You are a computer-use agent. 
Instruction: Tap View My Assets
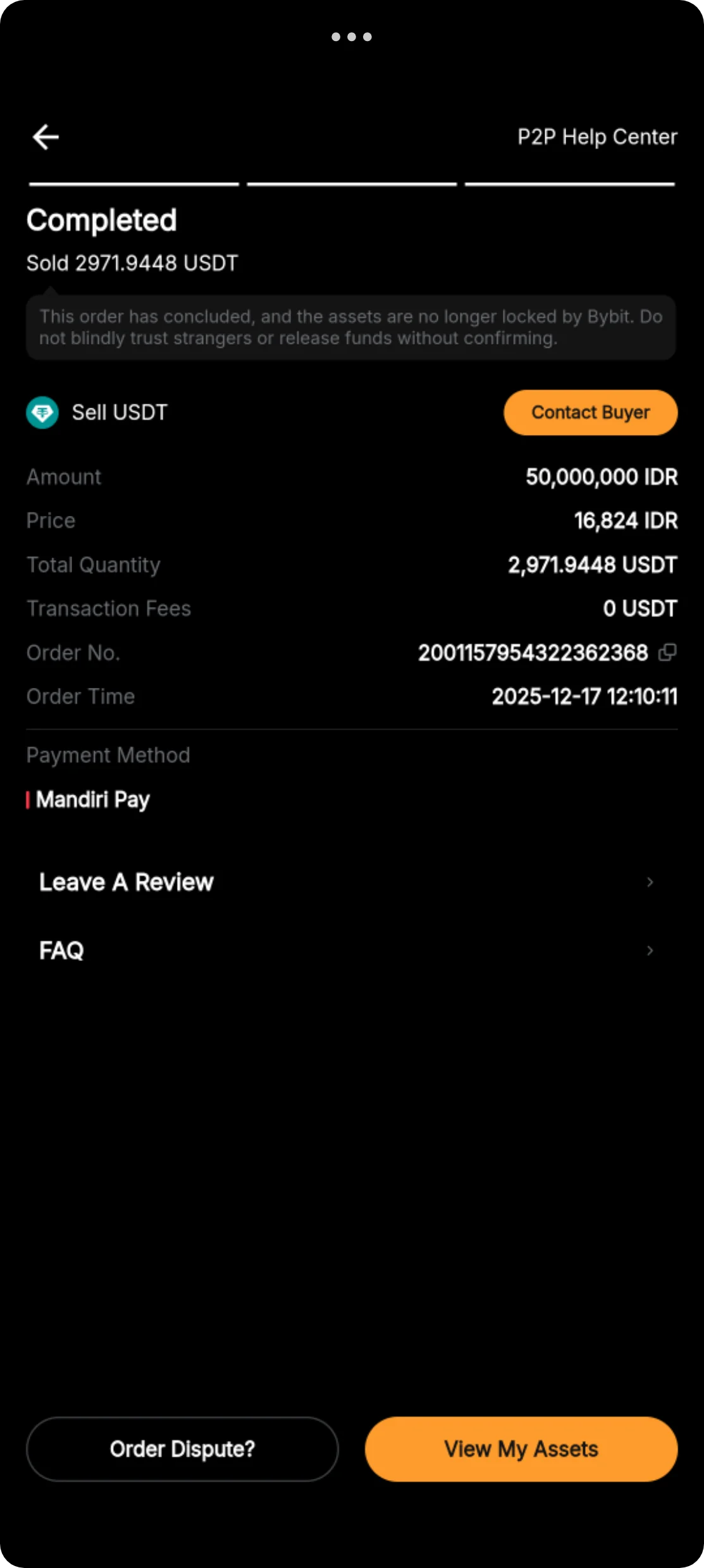click(521, 1449)
